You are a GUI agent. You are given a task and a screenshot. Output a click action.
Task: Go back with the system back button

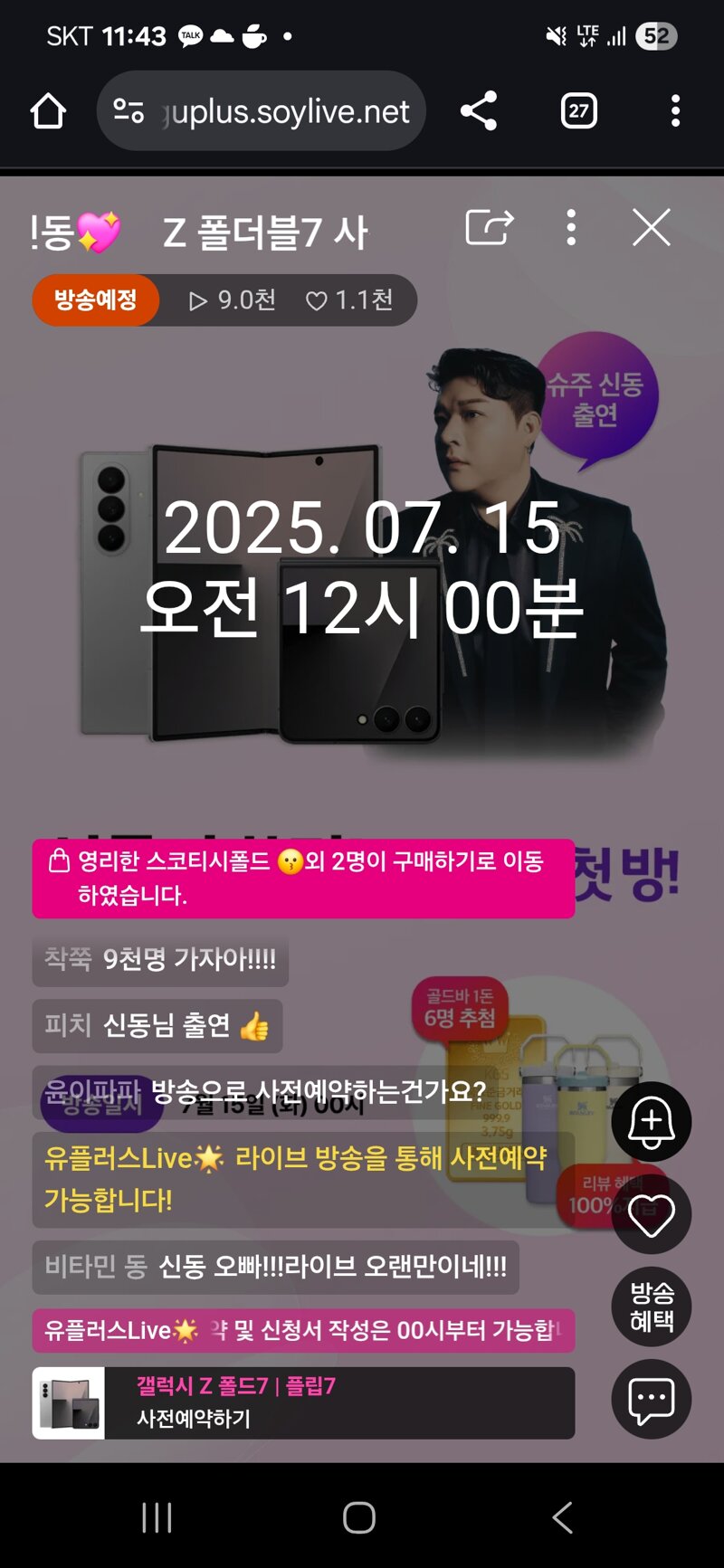pyautogui.click(x=562, y=1517)
